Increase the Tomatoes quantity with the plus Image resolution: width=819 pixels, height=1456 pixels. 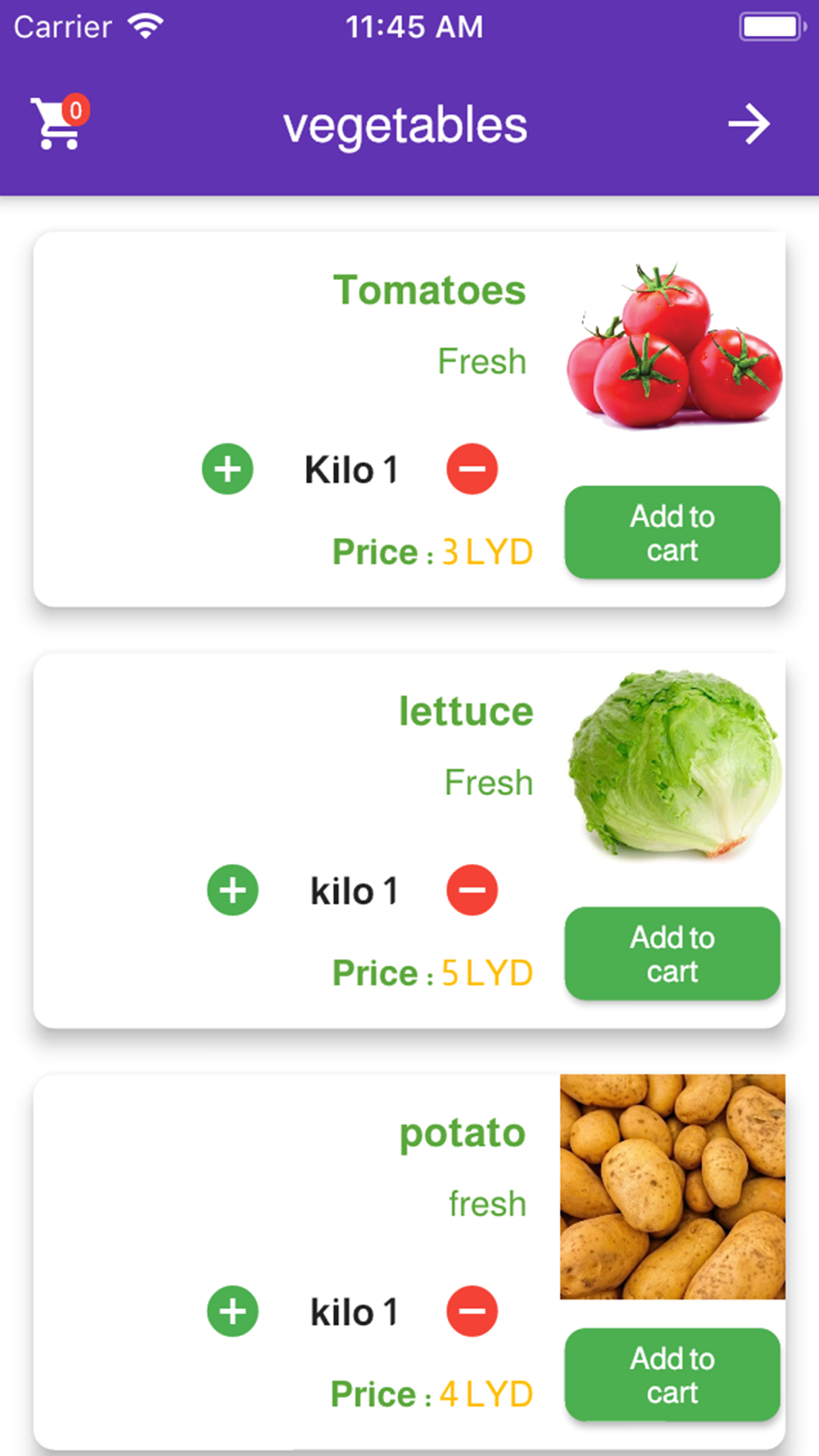pyautogui.click(x=228, y=469)
